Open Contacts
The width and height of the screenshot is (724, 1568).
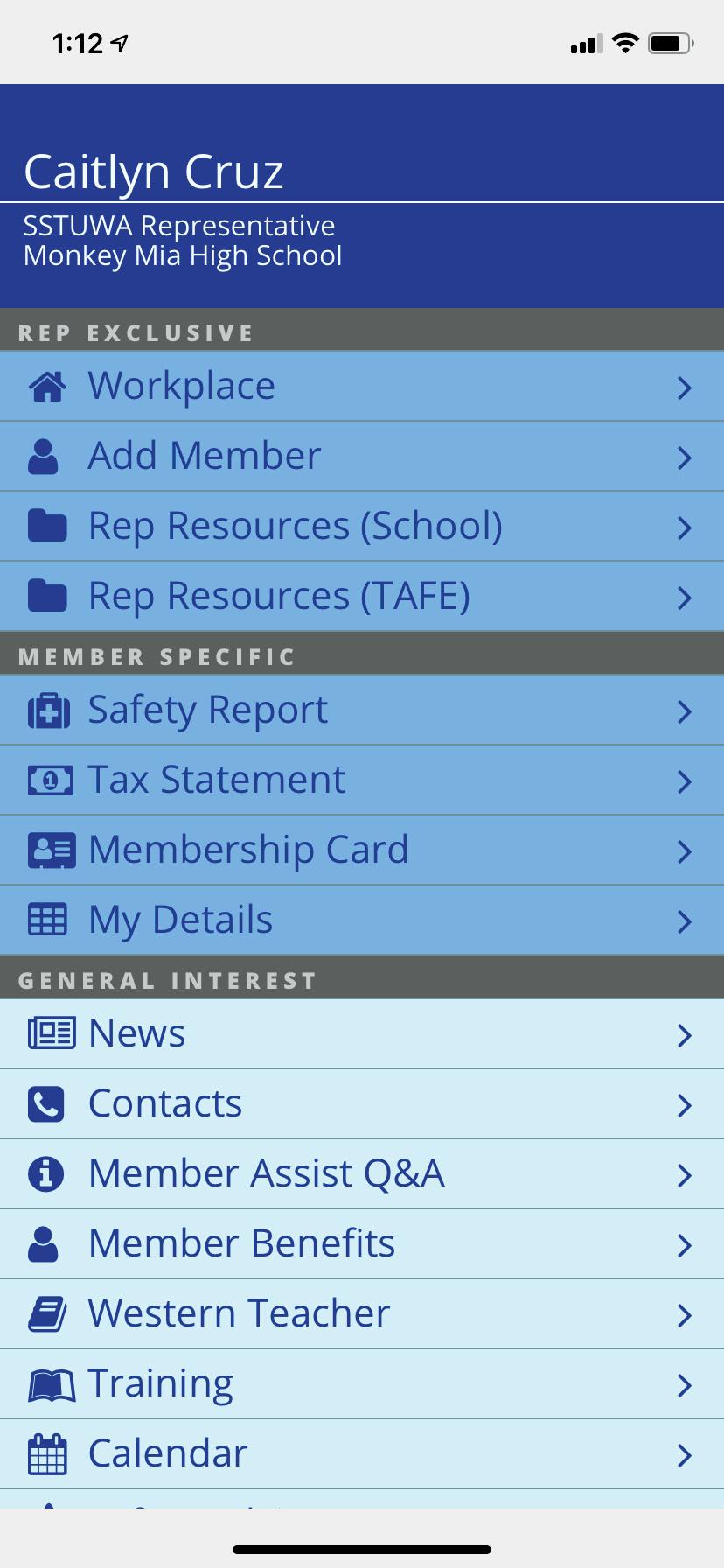coord(361,1103)
